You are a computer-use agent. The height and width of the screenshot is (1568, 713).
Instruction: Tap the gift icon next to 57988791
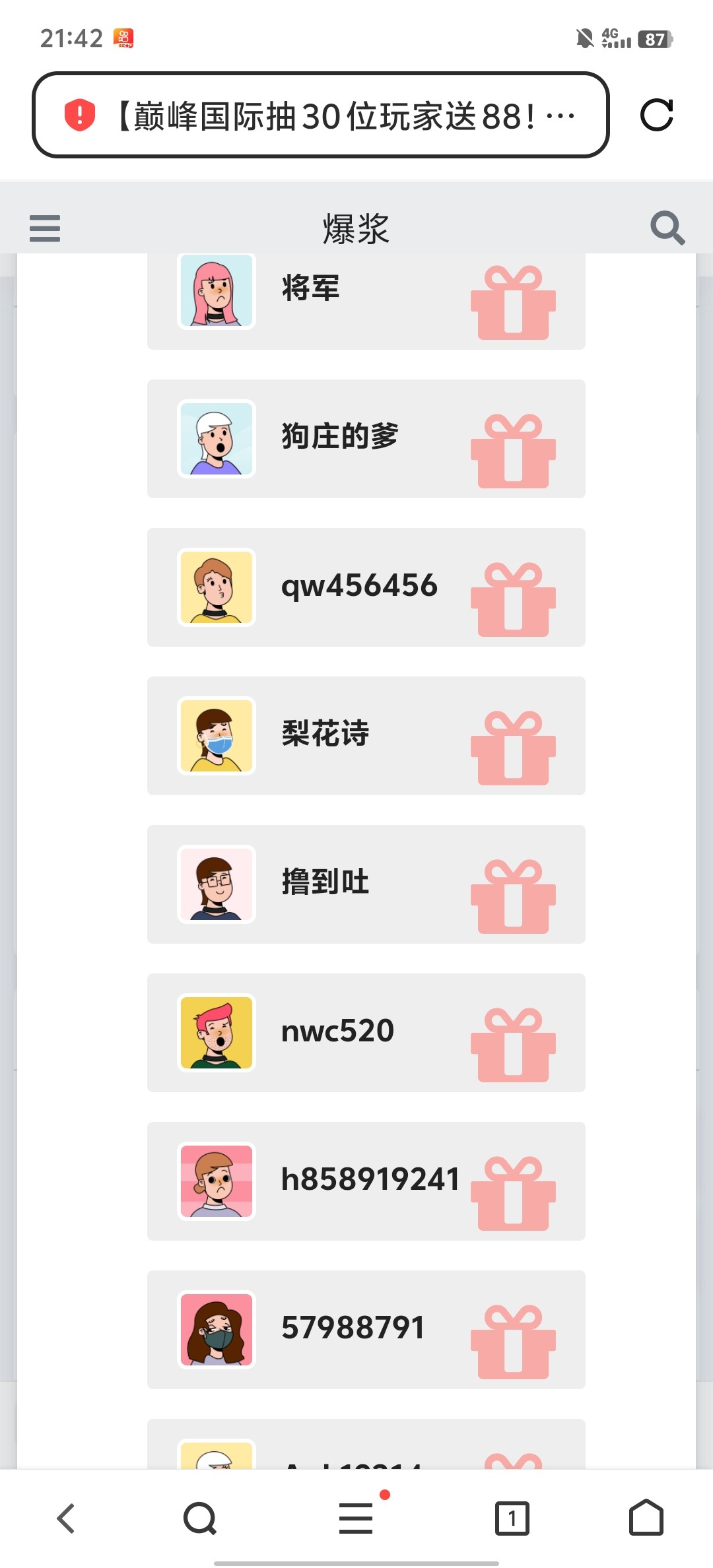[513, 1342]
